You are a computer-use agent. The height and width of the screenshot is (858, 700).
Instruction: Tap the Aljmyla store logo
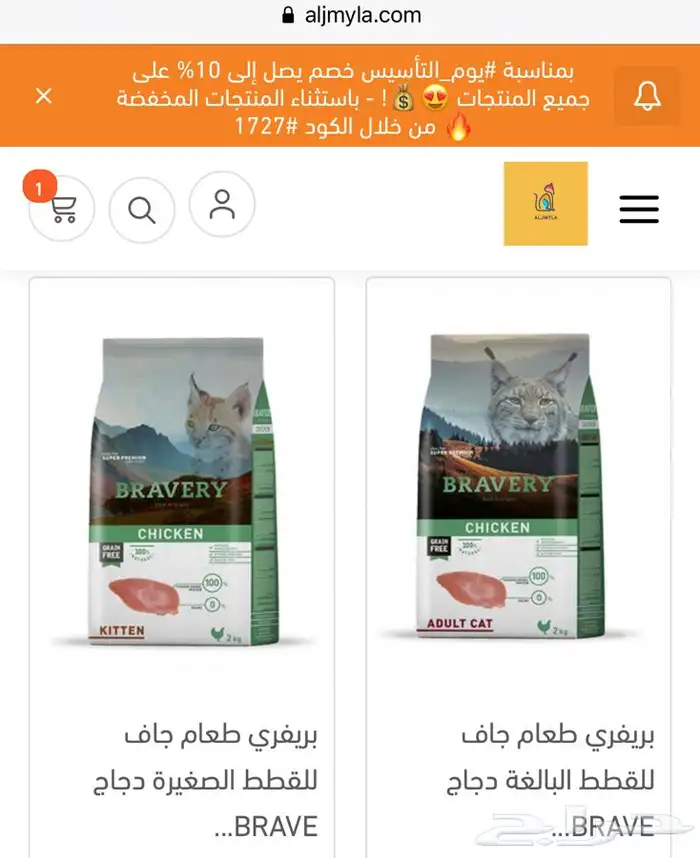(x=545, y=204)
